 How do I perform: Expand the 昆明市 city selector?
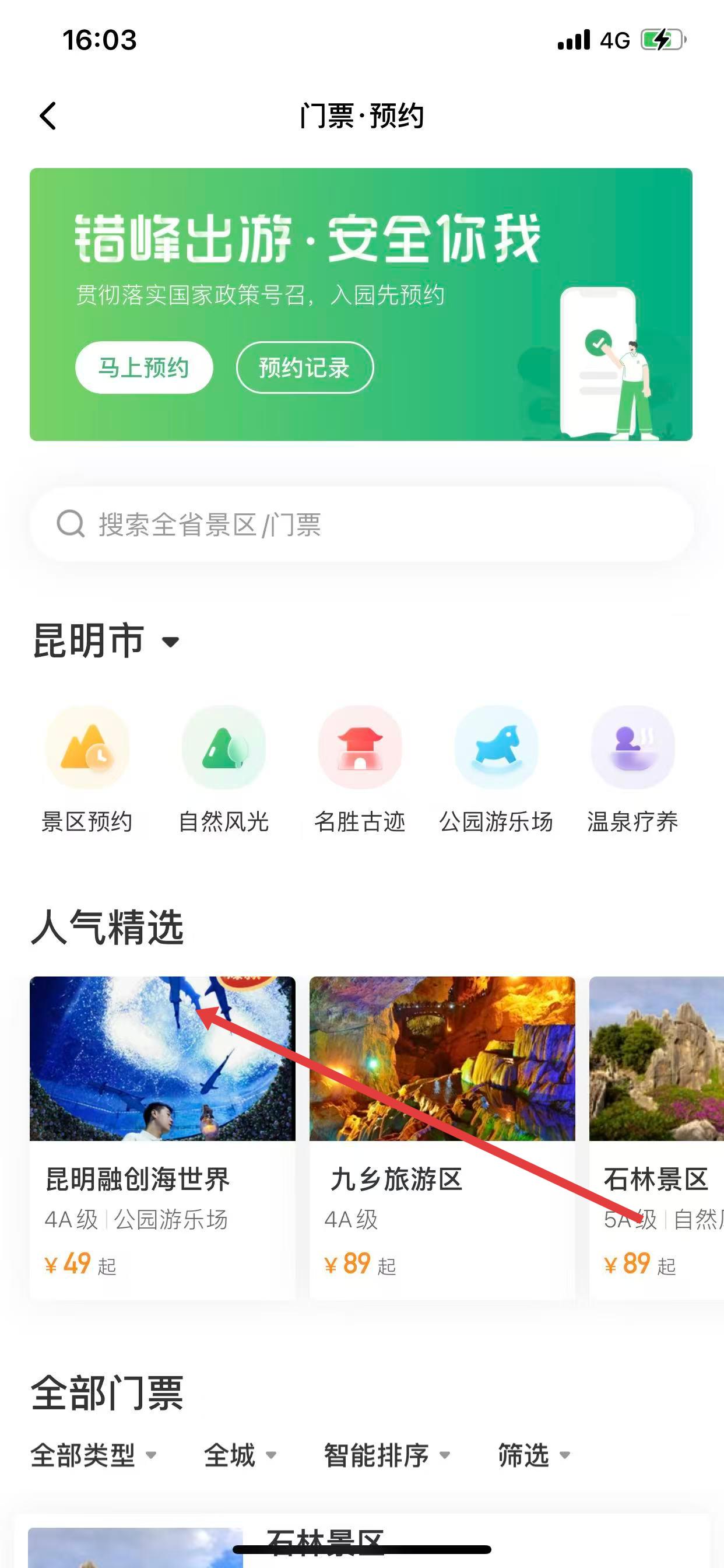tap(106, 641)
